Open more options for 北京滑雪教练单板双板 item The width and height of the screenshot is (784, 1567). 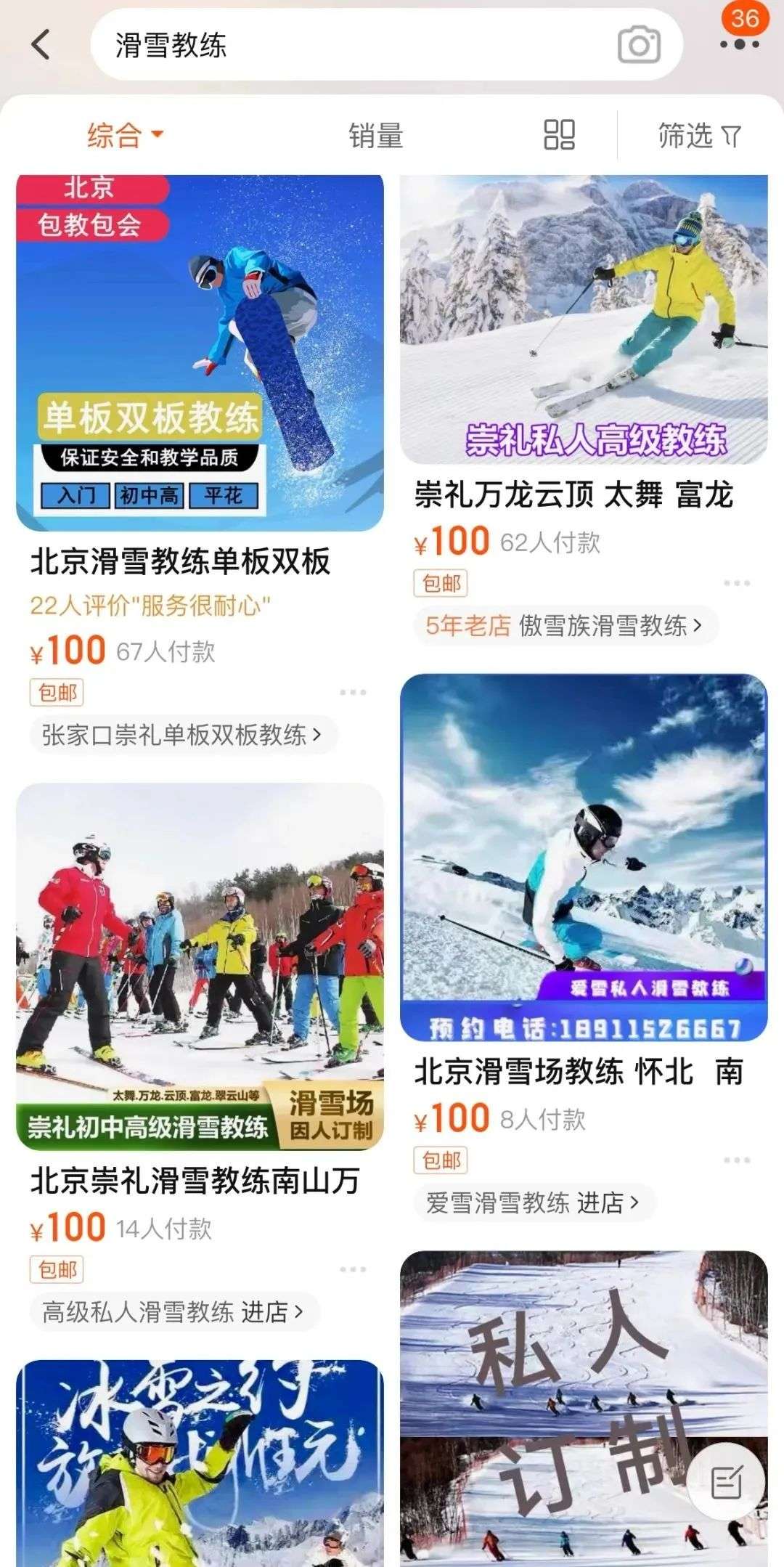[x=353, y=692]
